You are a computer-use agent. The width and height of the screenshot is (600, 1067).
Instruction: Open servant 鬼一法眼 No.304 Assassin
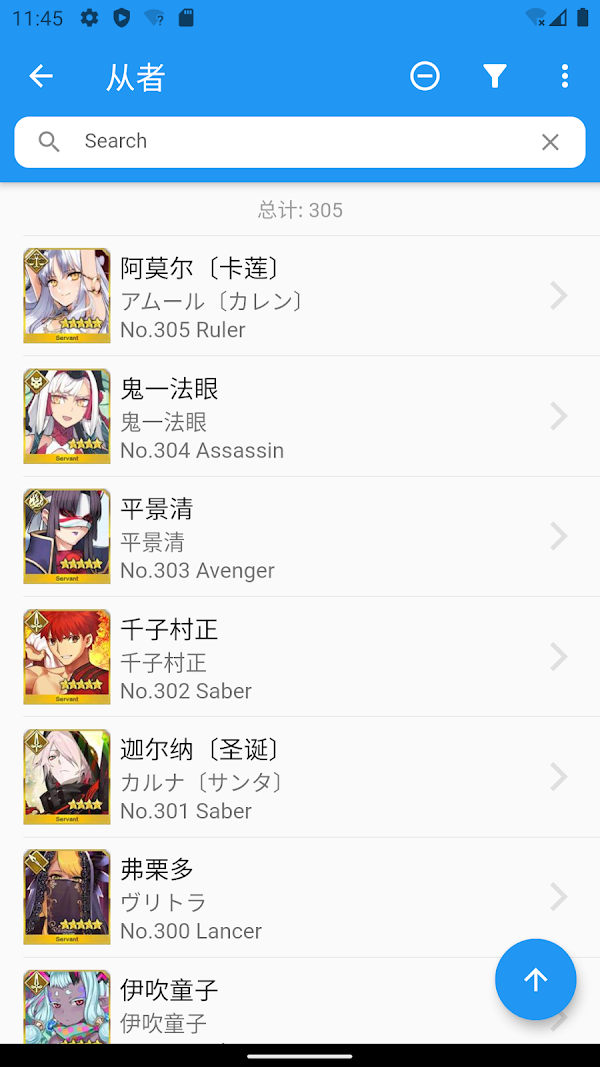pyautogui.click(x=300, y=416)
